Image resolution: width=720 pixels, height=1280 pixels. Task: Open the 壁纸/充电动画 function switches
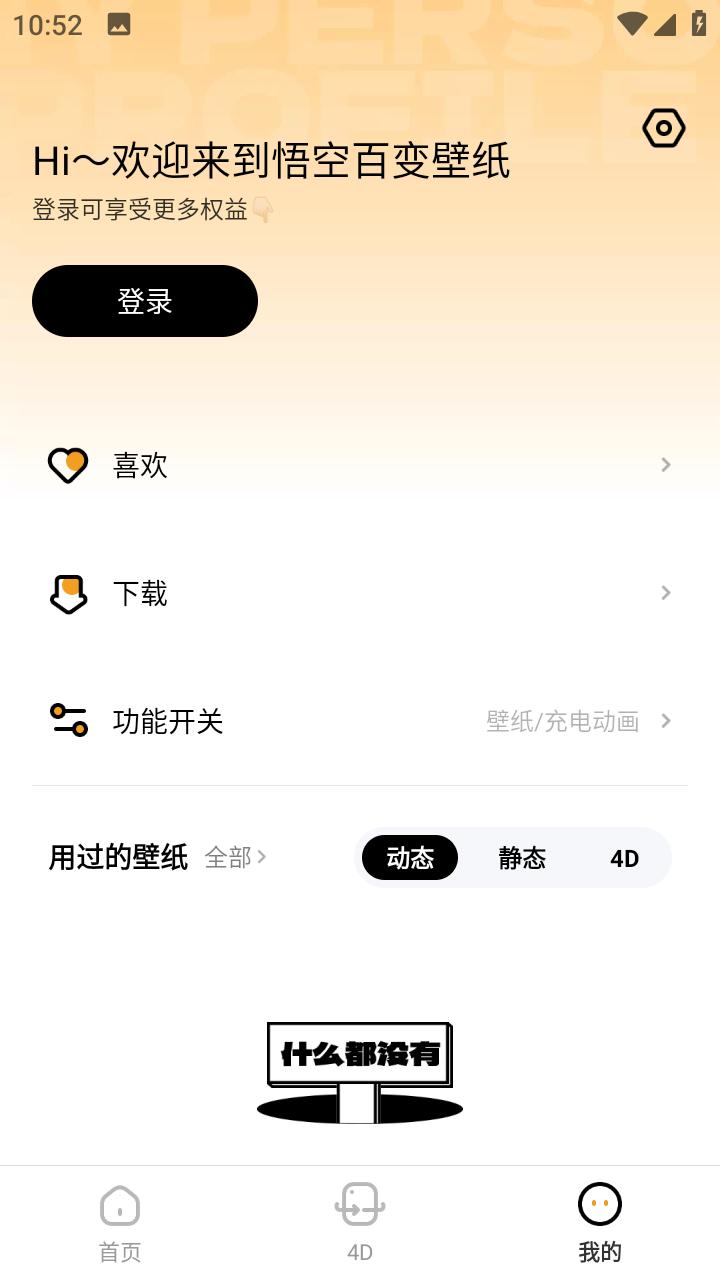[563, 721]
